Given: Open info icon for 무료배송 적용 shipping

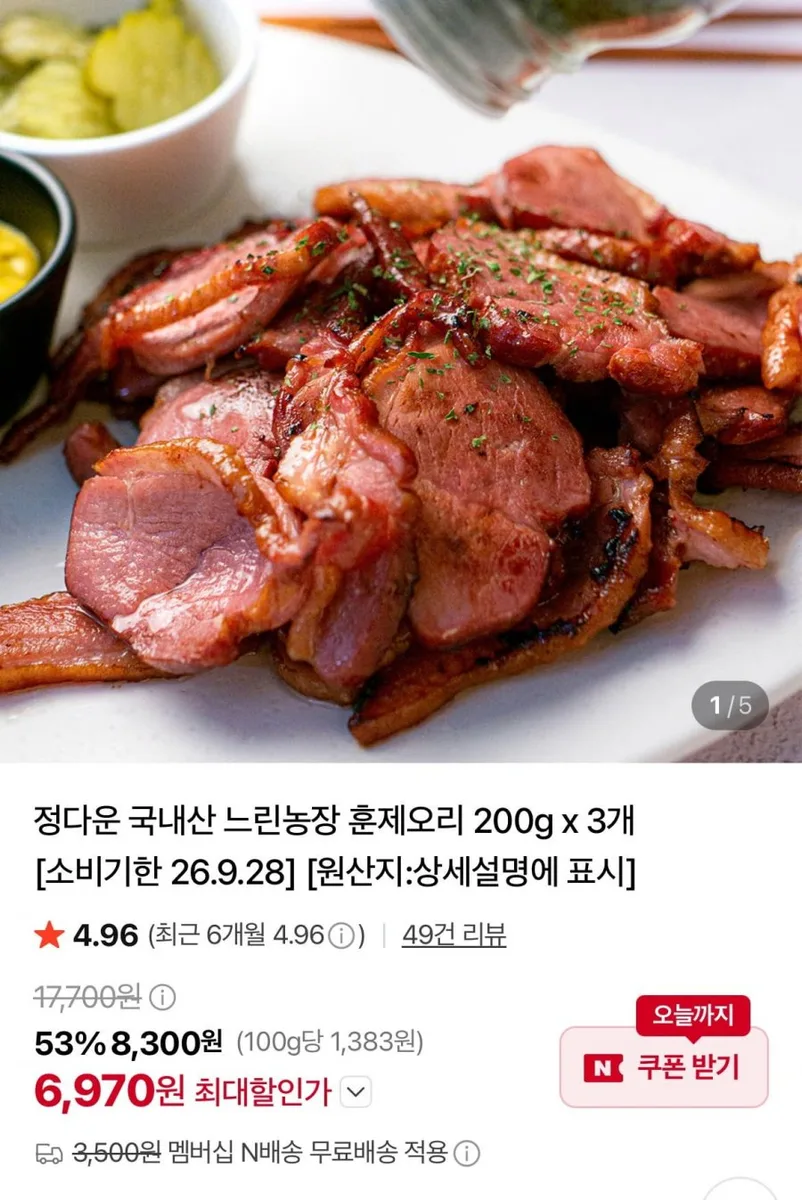Looking at the screenshot, I should point(467,1153).
